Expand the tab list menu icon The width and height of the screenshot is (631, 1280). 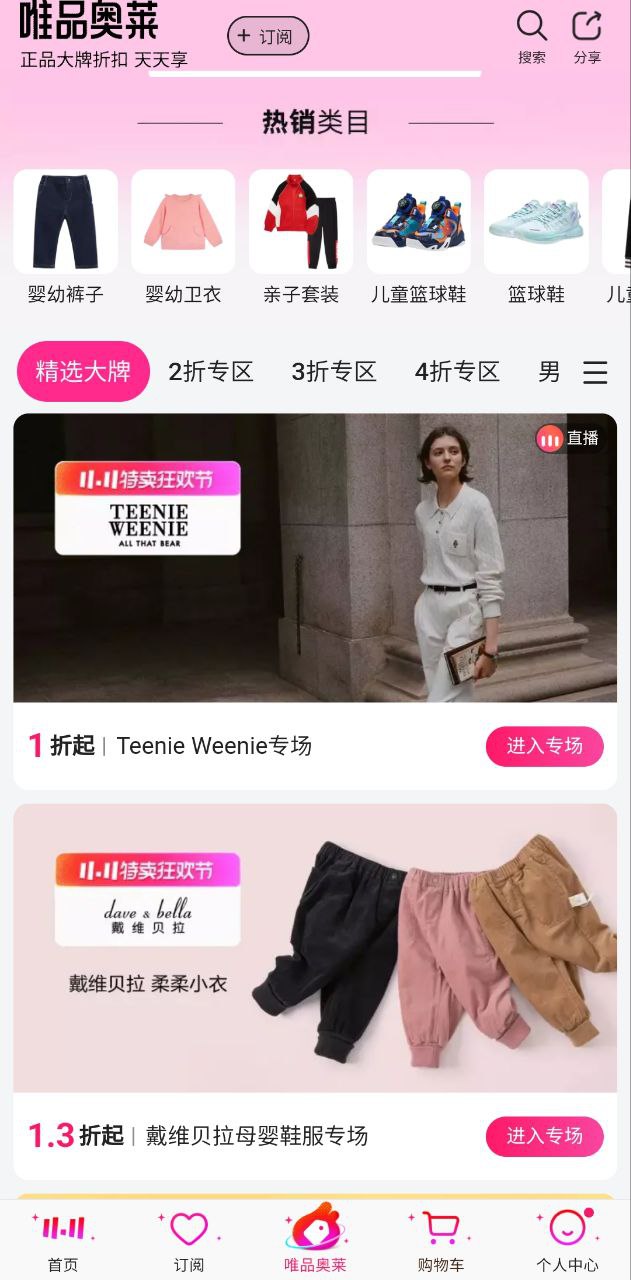[x=595, y=373]
